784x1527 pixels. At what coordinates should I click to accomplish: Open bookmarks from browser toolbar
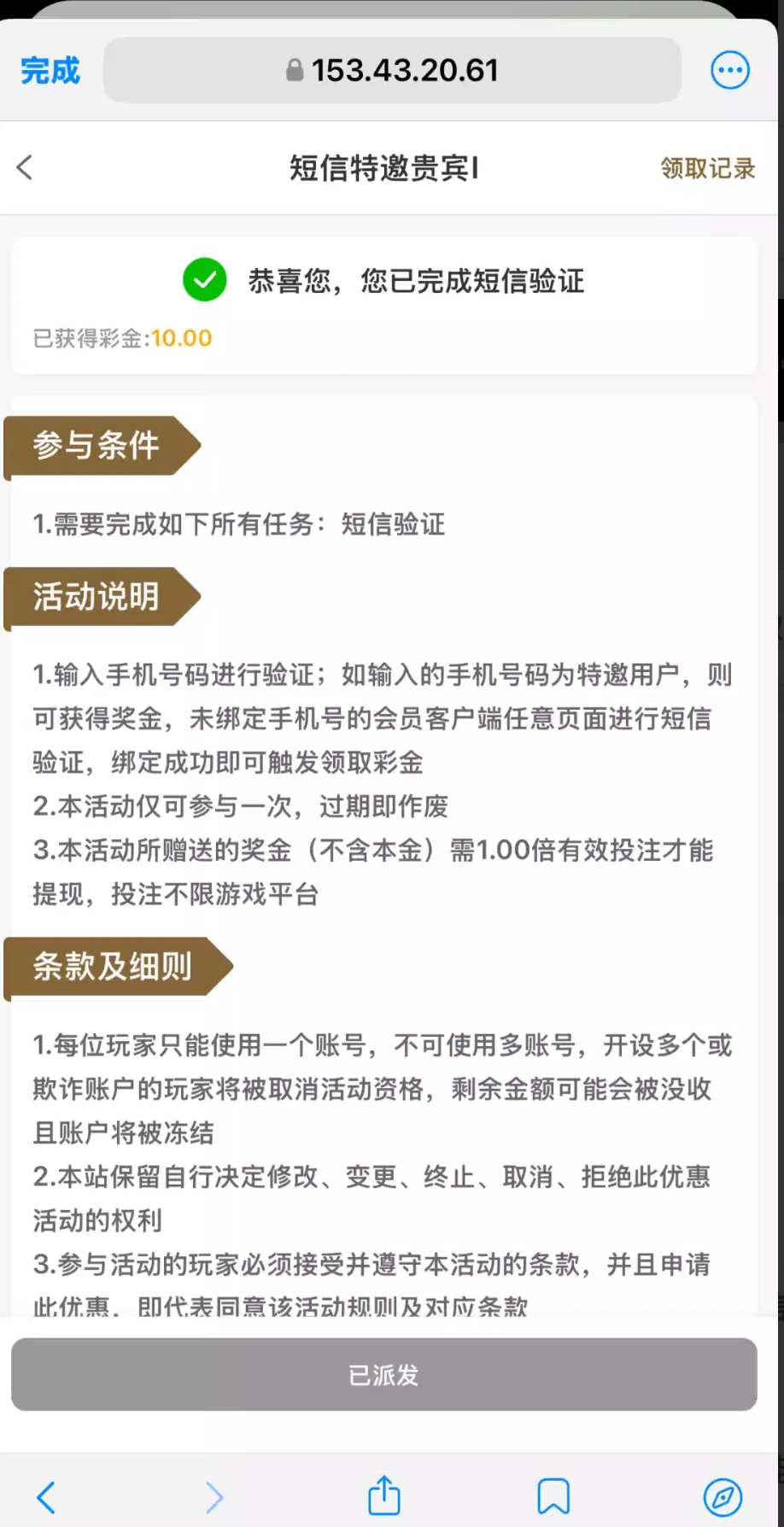553,1497
